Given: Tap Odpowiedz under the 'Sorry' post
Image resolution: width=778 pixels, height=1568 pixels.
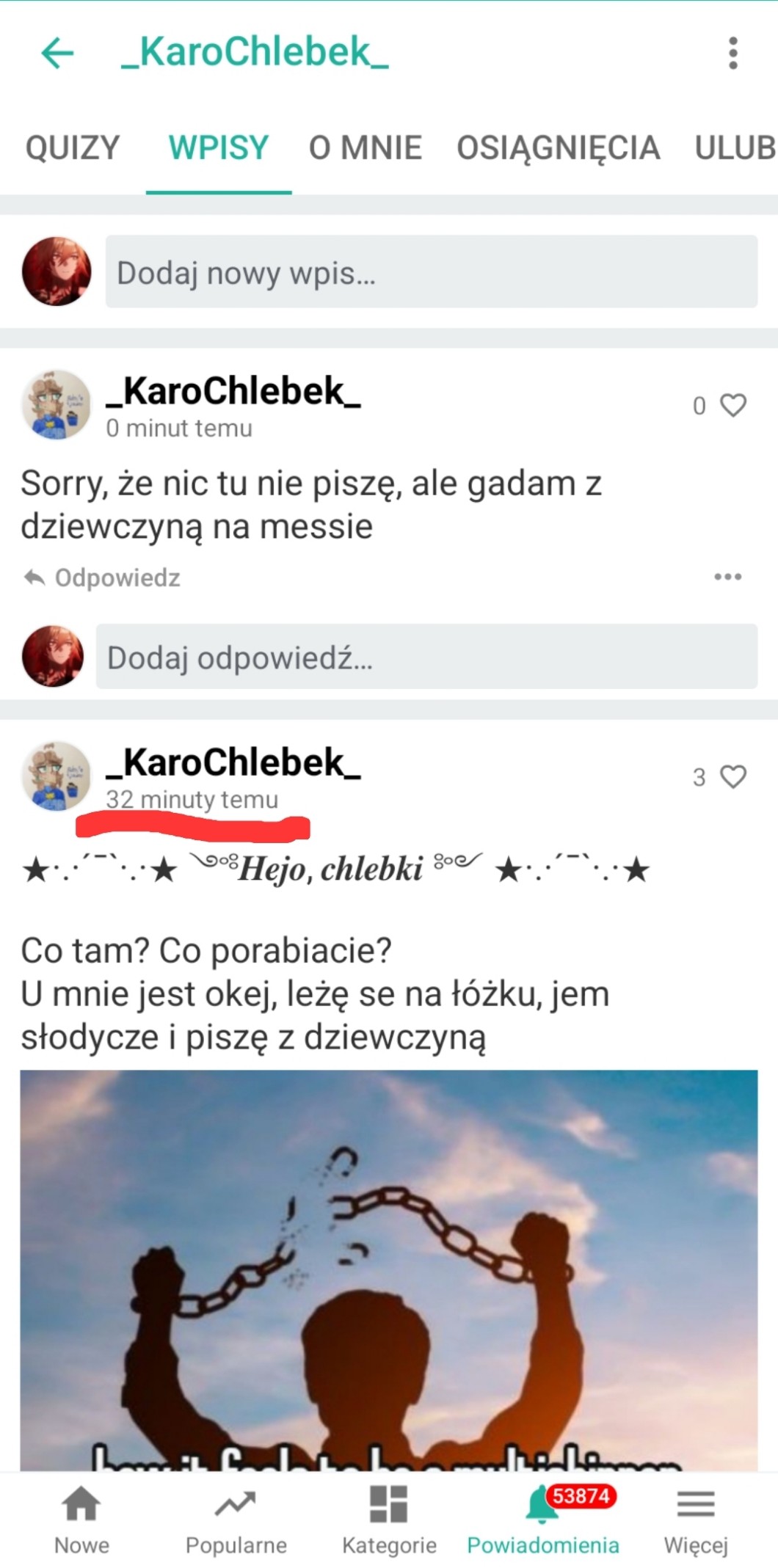Looking at the screenshot, I should click(103, 578).
